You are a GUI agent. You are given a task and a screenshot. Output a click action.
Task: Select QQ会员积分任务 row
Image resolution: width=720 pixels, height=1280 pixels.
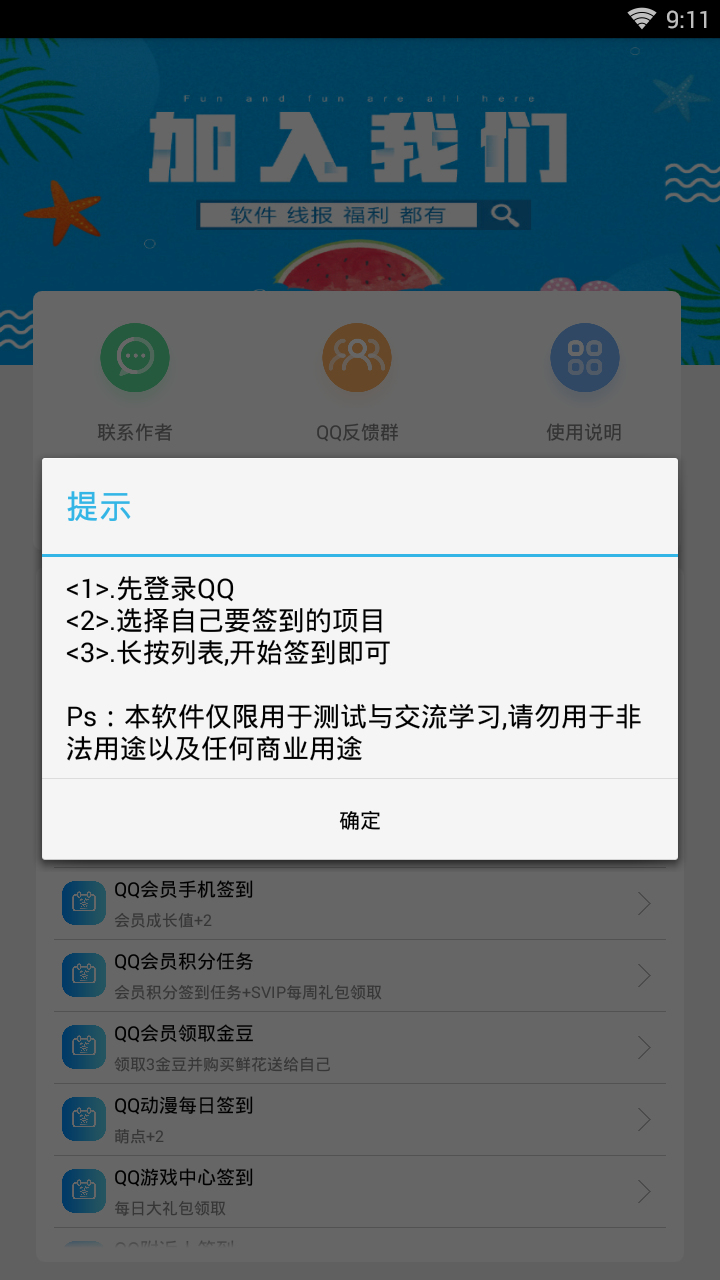coord(359,976)
